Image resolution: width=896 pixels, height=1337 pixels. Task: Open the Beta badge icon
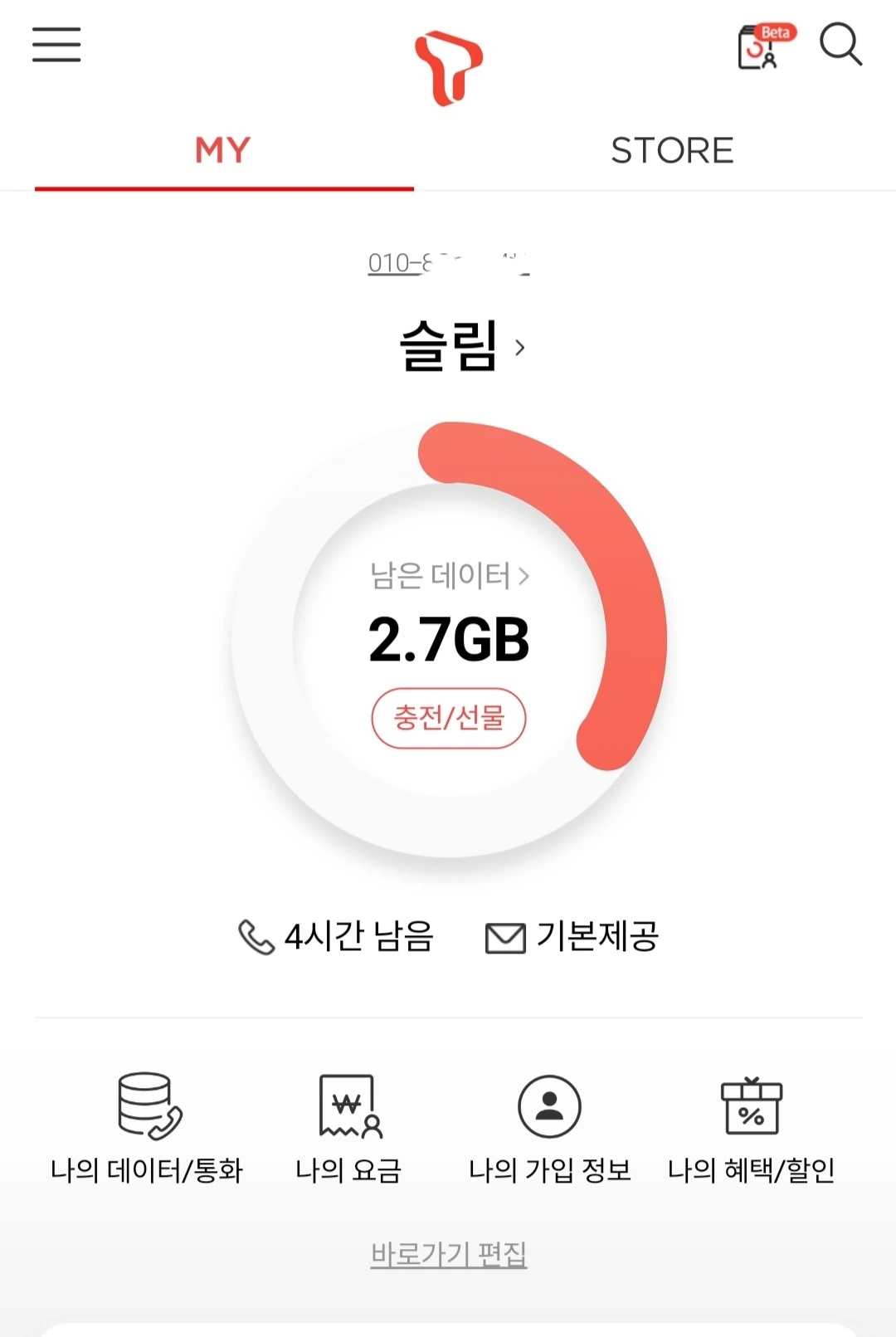pos(767,46)
